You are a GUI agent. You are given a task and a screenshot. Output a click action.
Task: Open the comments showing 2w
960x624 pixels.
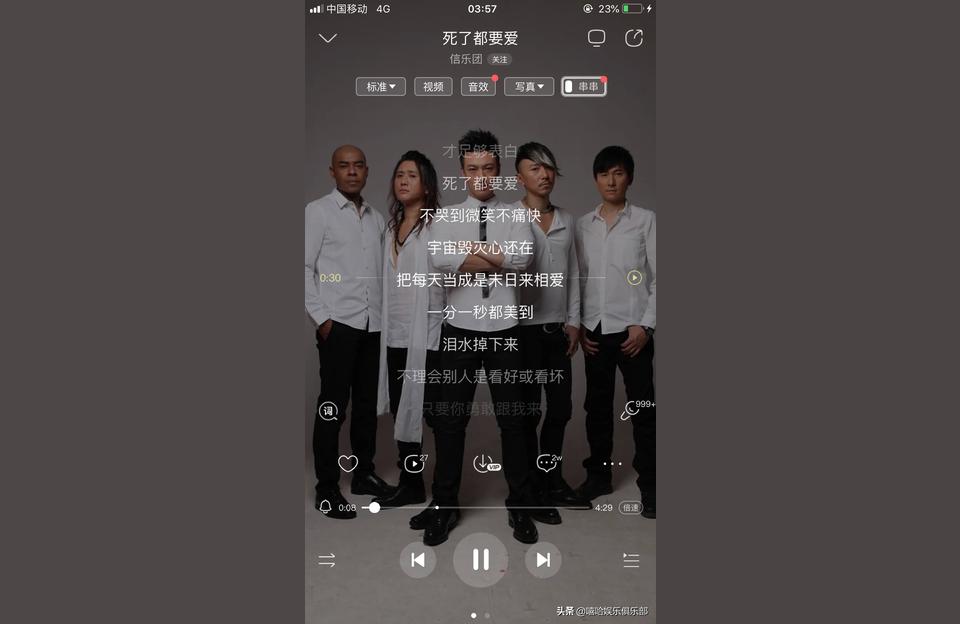click(x=548, y=463)
